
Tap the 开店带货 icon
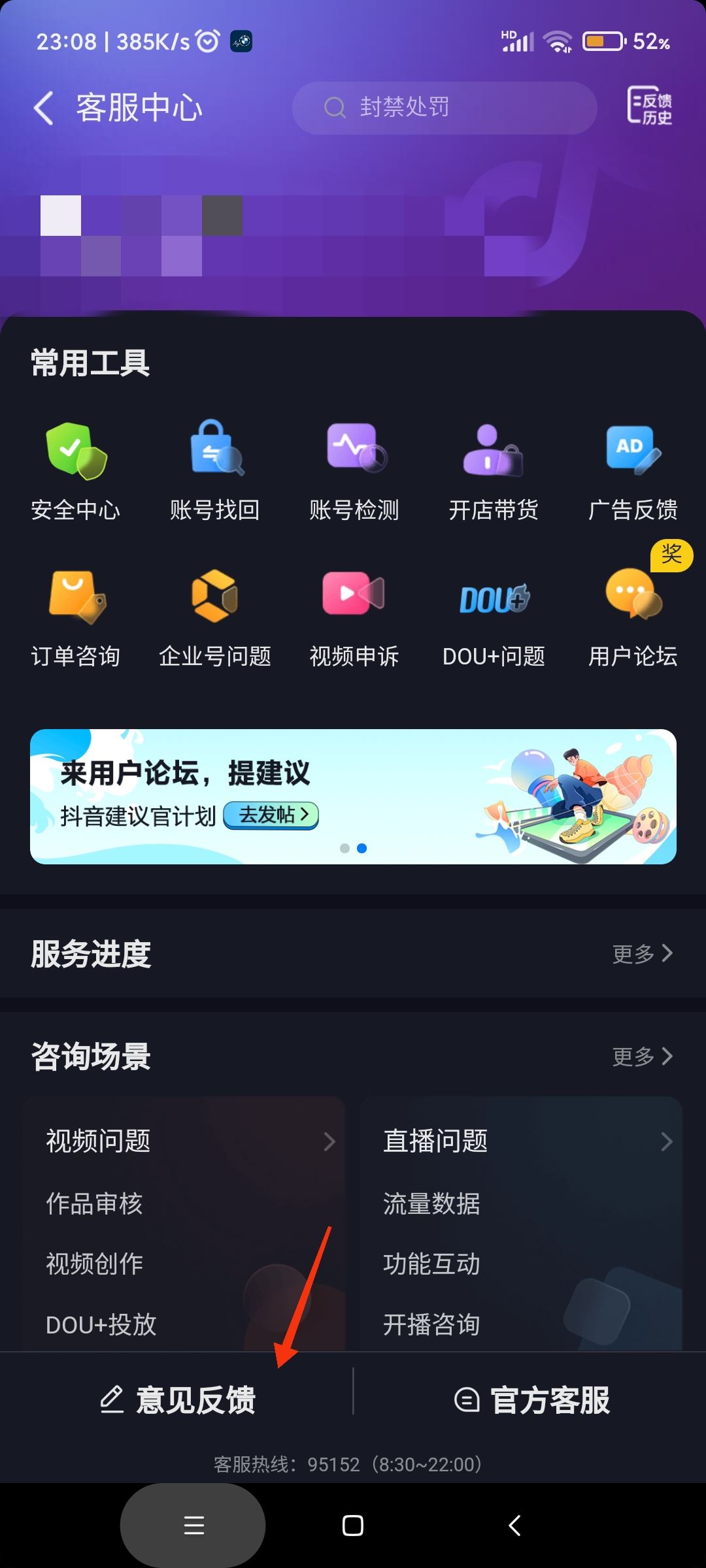(x=494, y=467)
